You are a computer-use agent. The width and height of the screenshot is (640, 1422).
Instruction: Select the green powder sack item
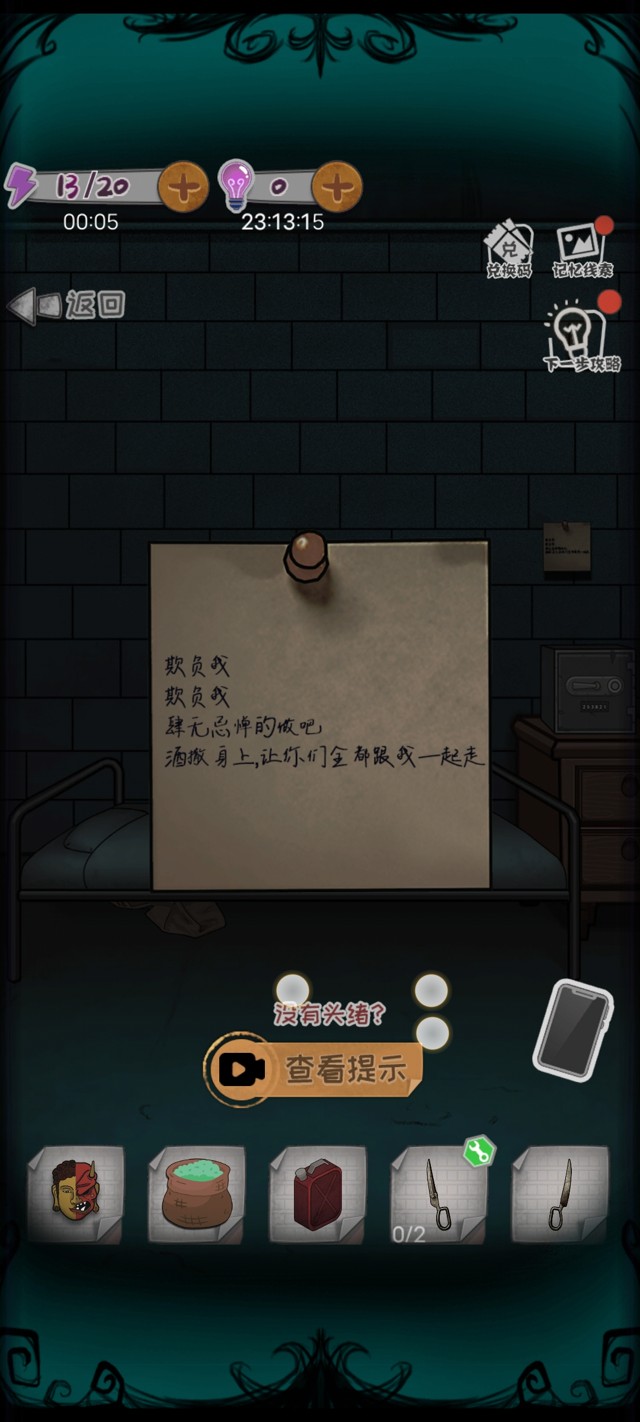[197, 1195]
